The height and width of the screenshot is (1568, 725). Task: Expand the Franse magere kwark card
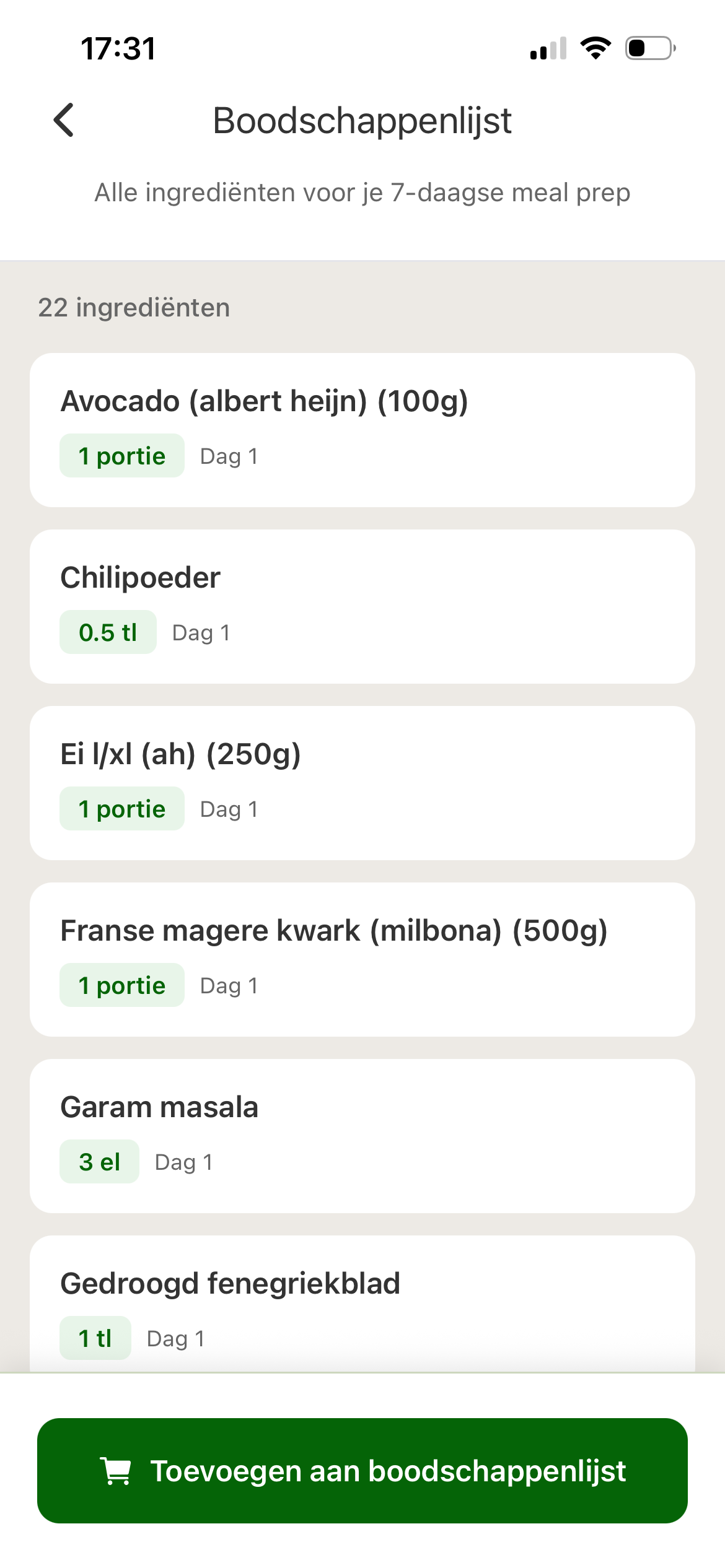362,957
